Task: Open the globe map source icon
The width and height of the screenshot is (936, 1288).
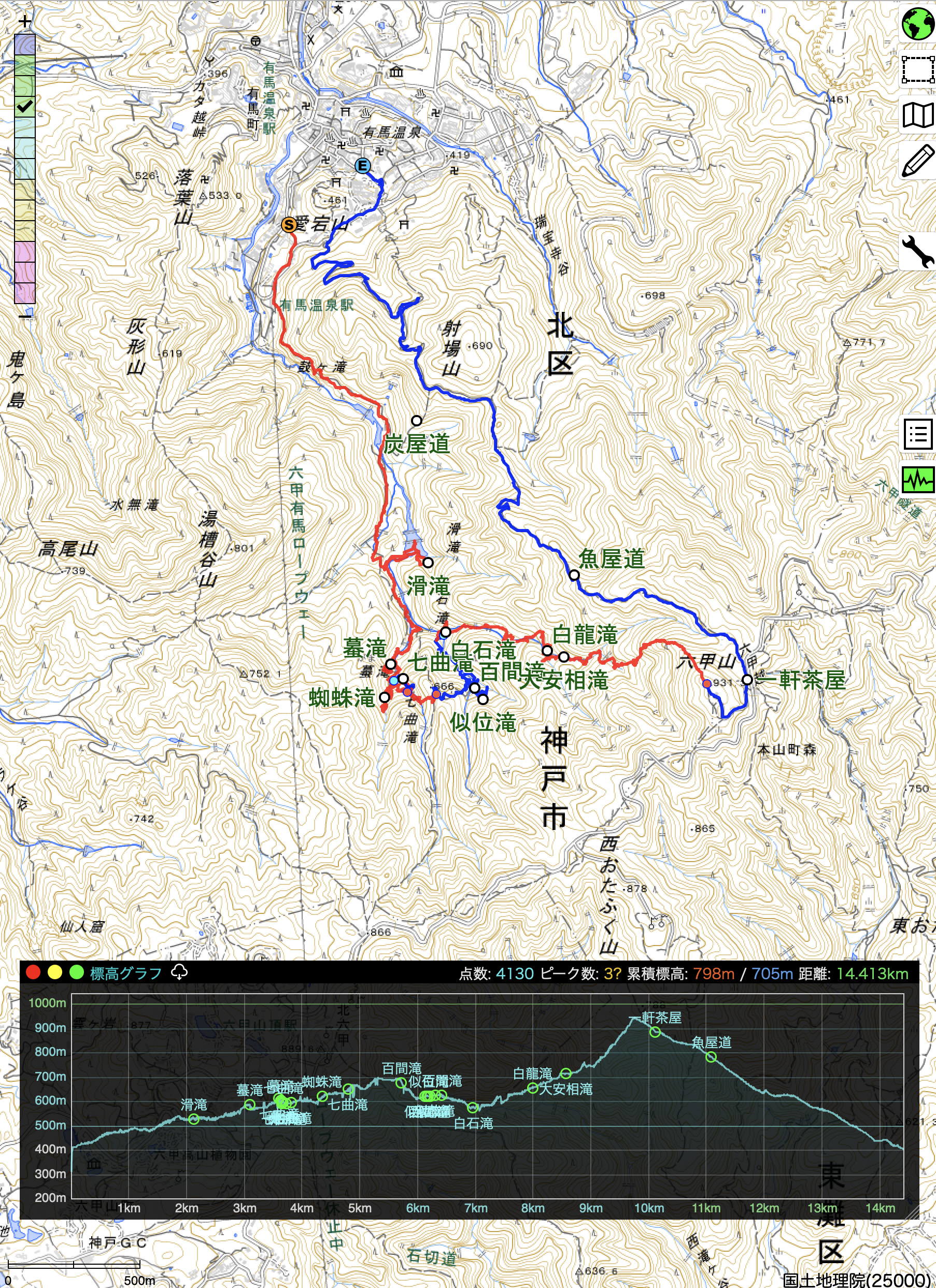Action: coord(918,24)
